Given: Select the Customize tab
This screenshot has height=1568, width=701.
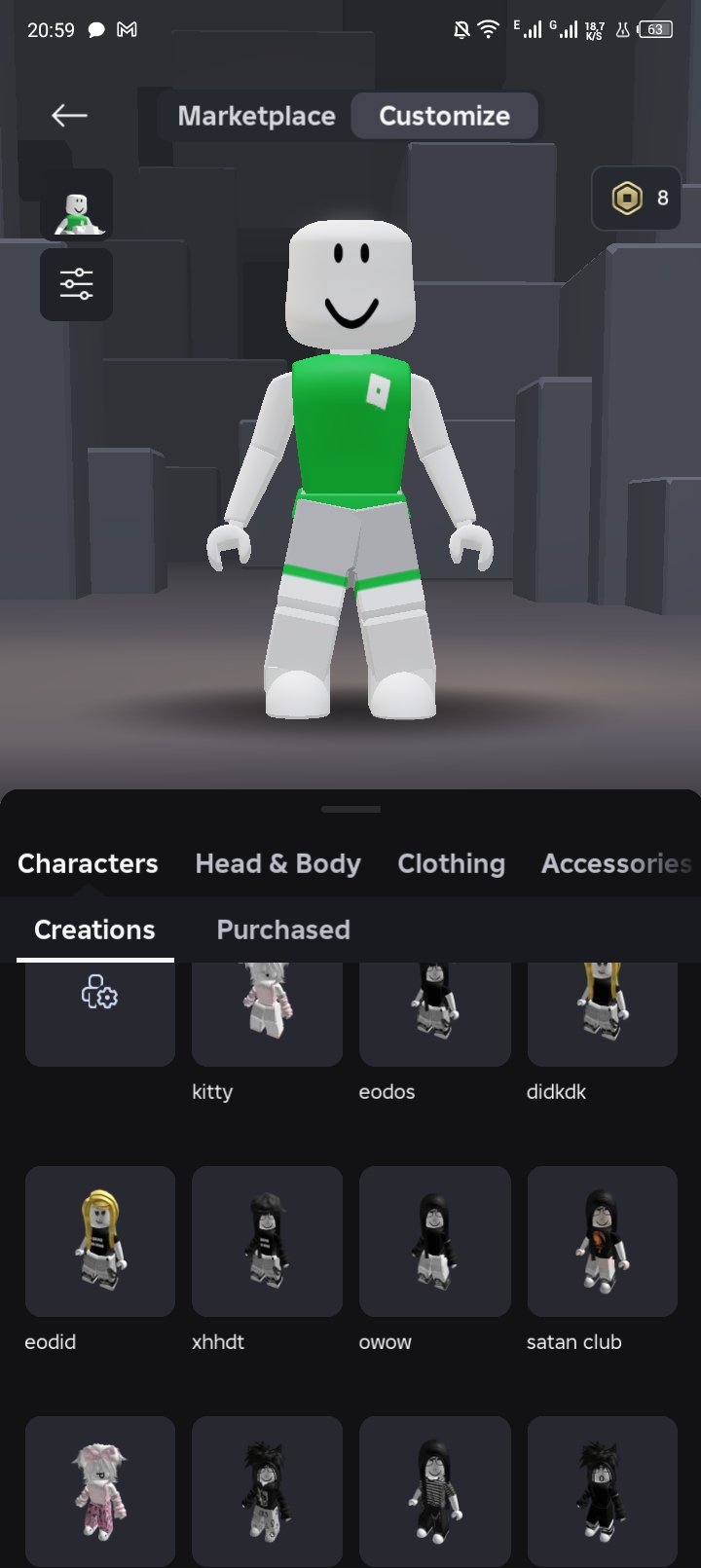Looking at the screenshot, I should click(444, 116).
